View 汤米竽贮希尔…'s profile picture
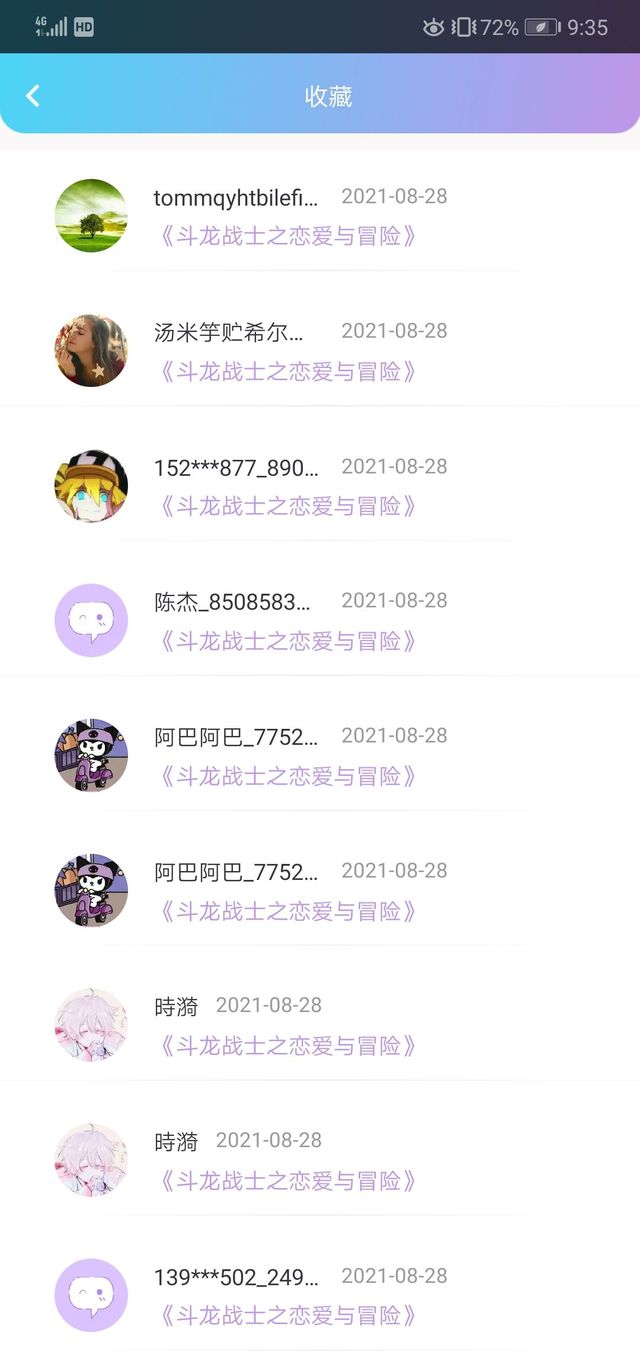Image resolution: width=640 pixels, height=1351 pixels. point(91,351)
